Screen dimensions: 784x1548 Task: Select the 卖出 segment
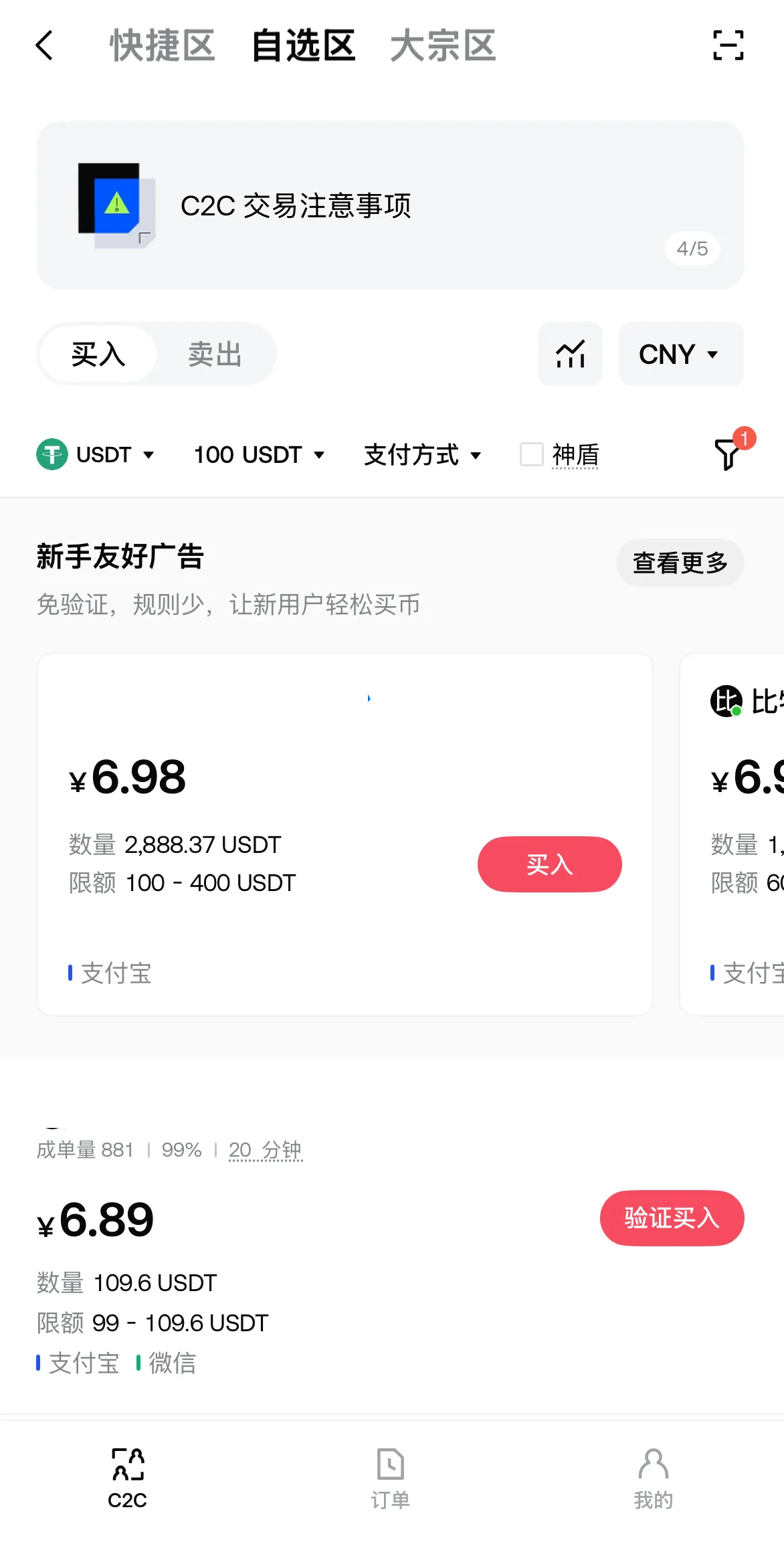(215, 354)
